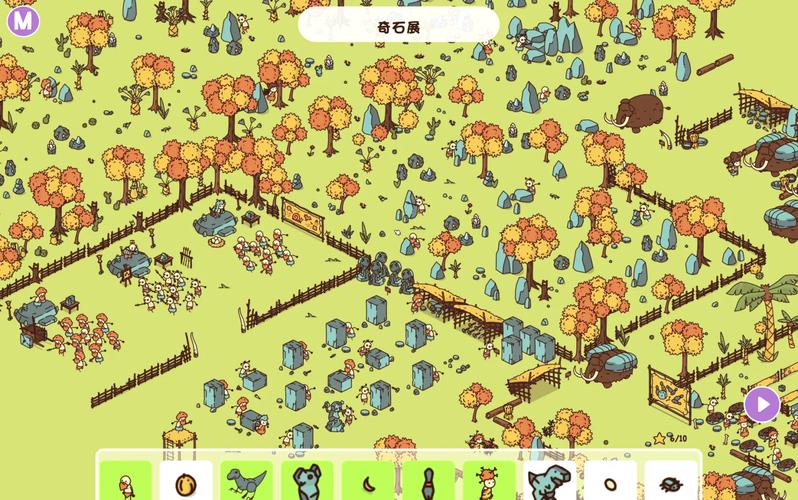Select the banana target tile

pos(368,482)
